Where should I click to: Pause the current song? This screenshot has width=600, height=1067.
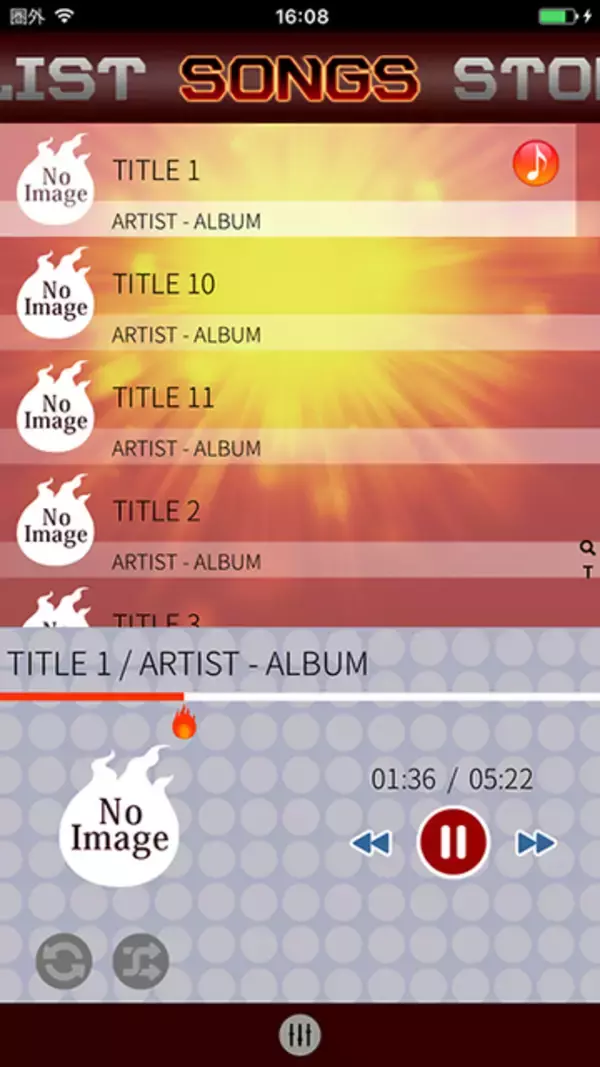pos(453,842)
